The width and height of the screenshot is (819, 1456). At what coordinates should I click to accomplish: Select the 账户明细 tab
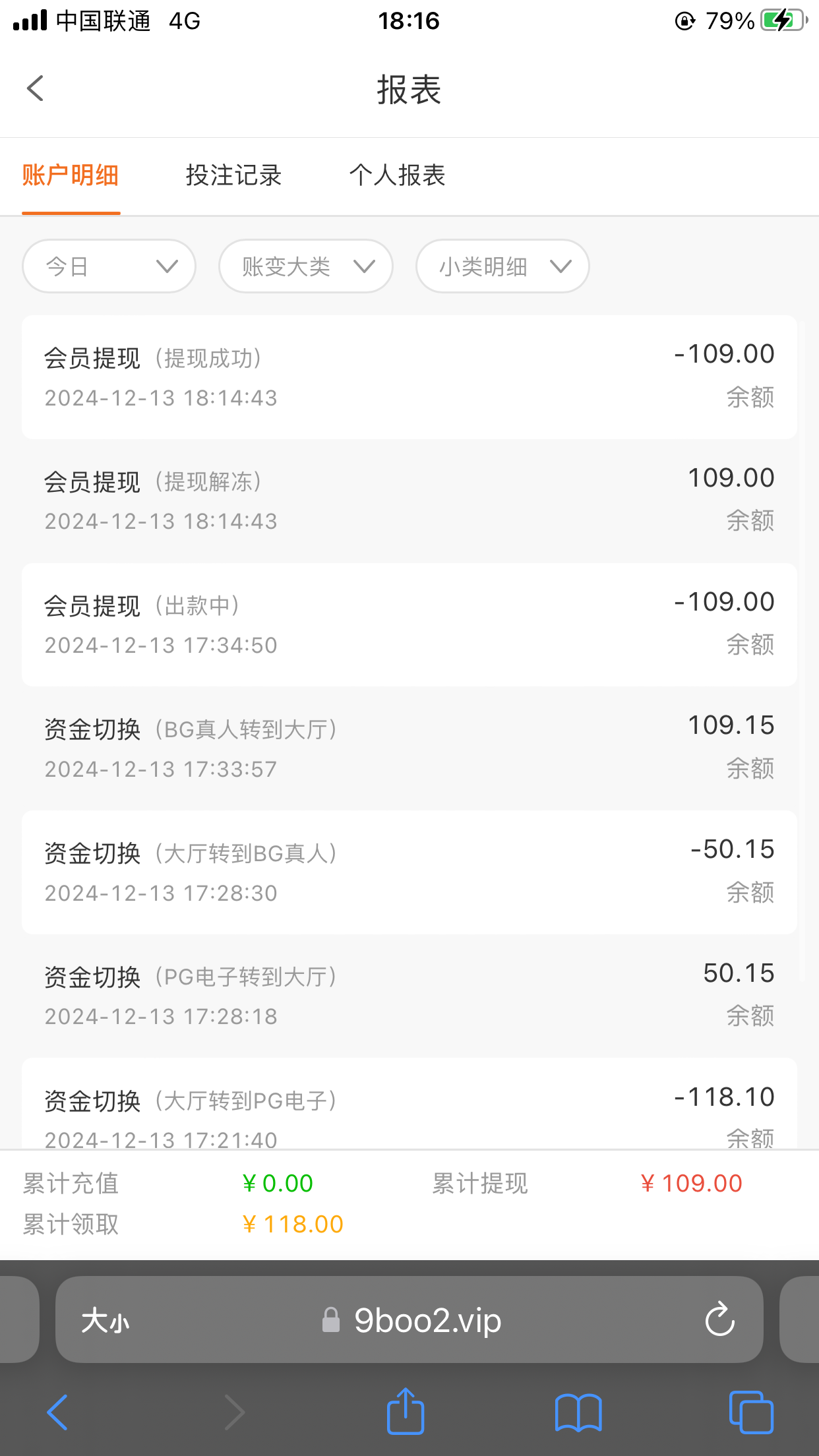click(x=71, y=175)
